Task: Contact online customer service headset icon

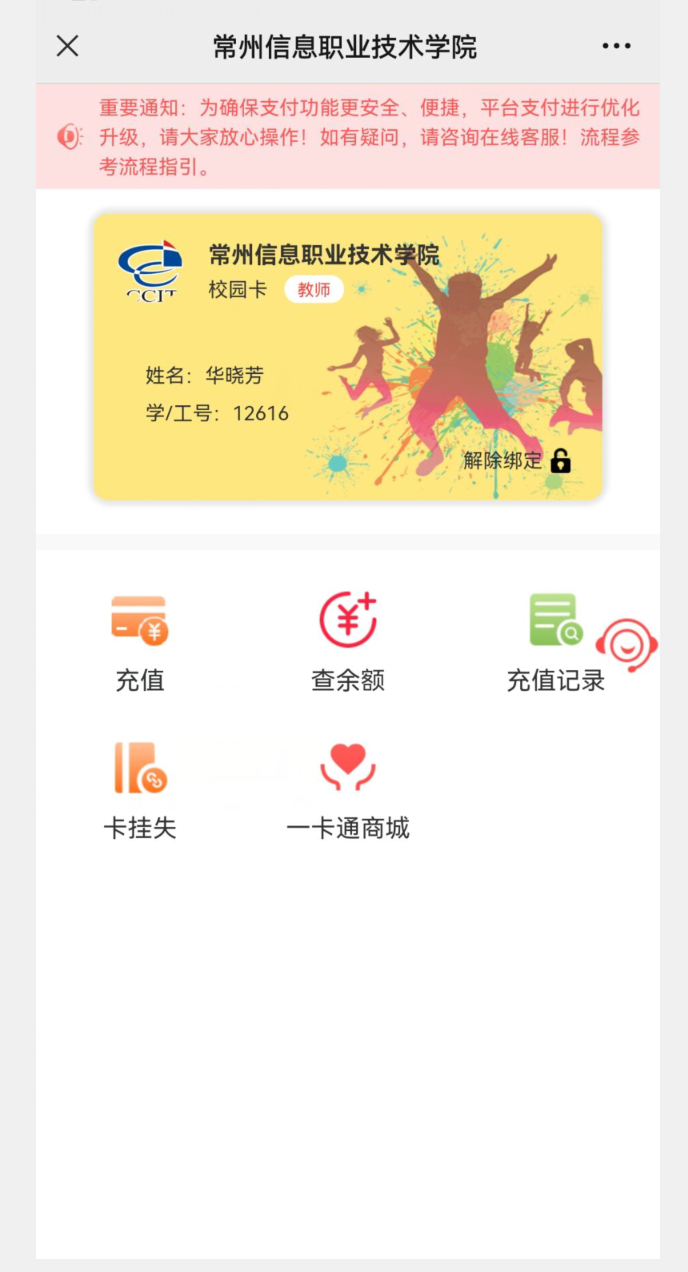Action: (x=627, y=645)
